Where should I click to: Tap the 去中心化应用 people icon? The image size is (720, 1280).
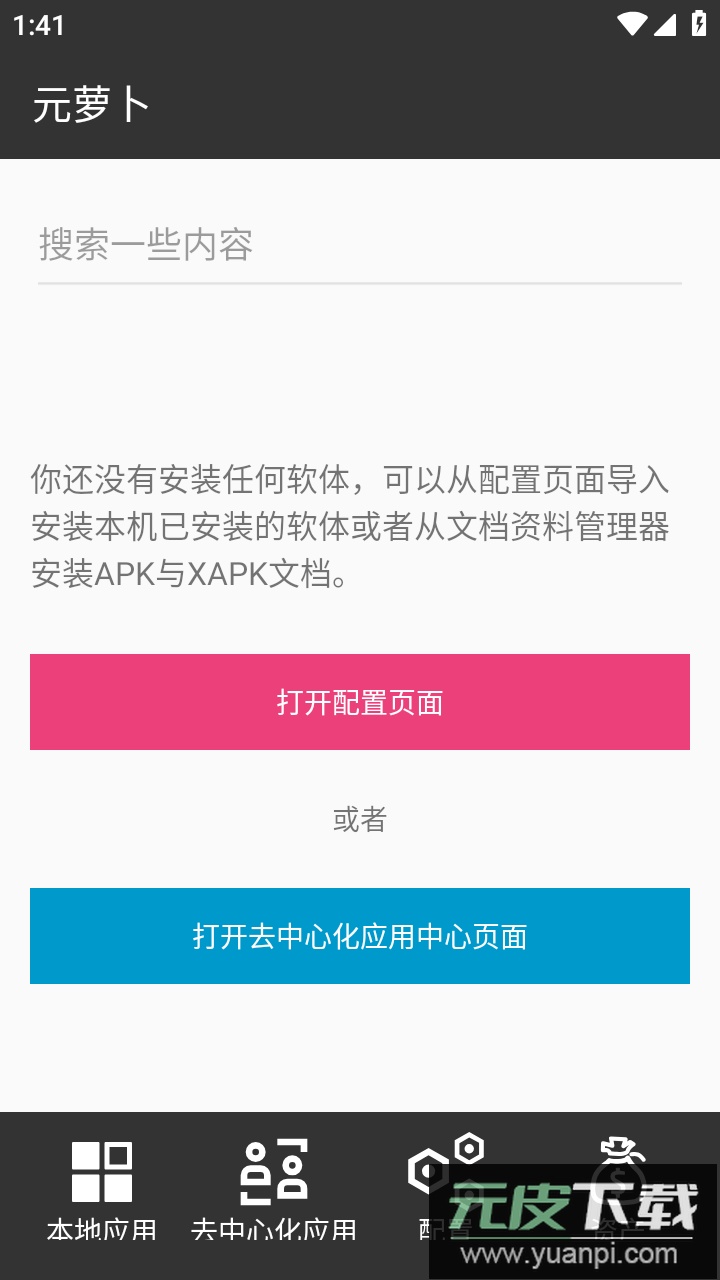270,1170
